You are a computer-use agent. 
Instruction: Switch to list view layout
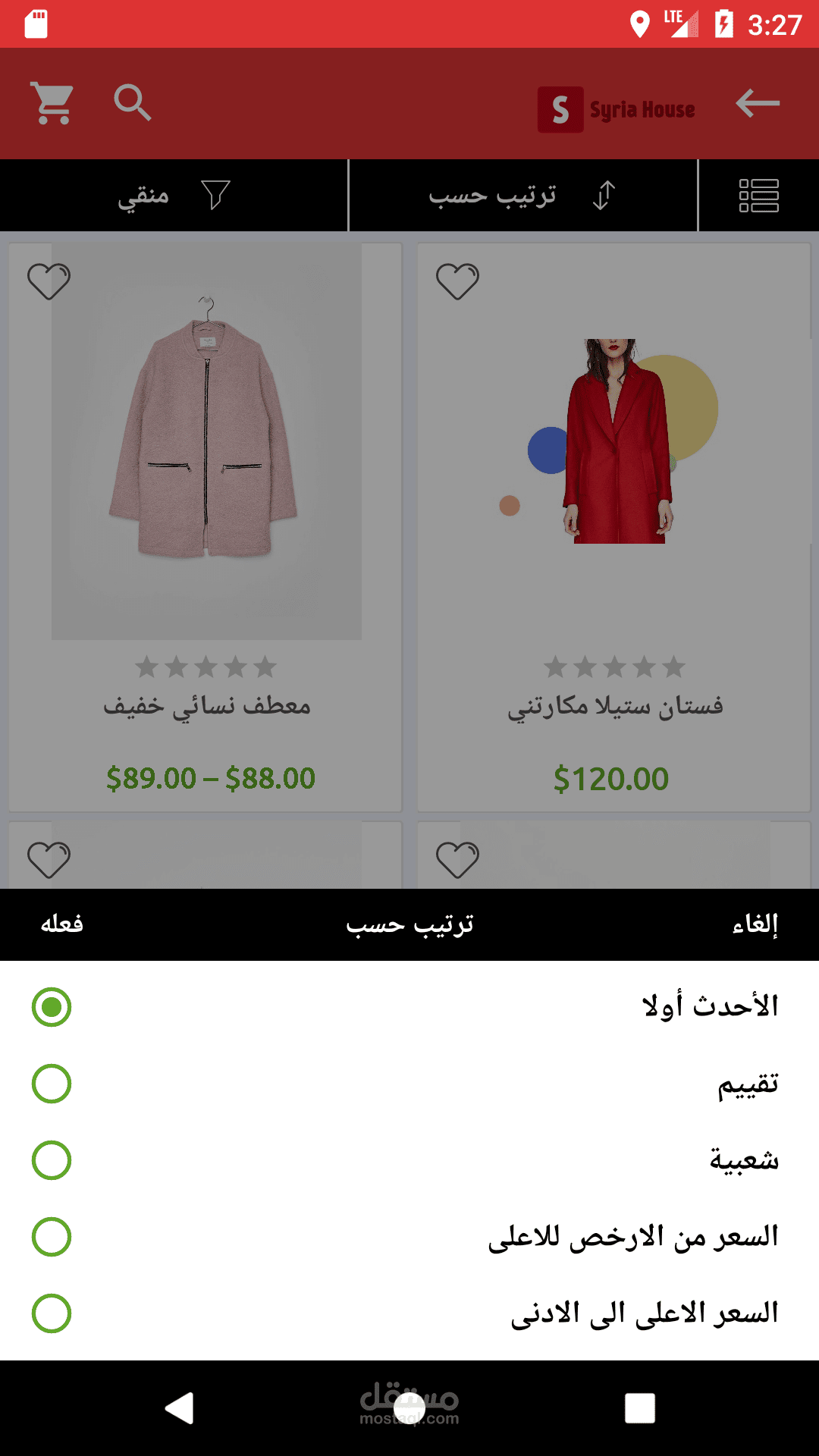point(758,196)
